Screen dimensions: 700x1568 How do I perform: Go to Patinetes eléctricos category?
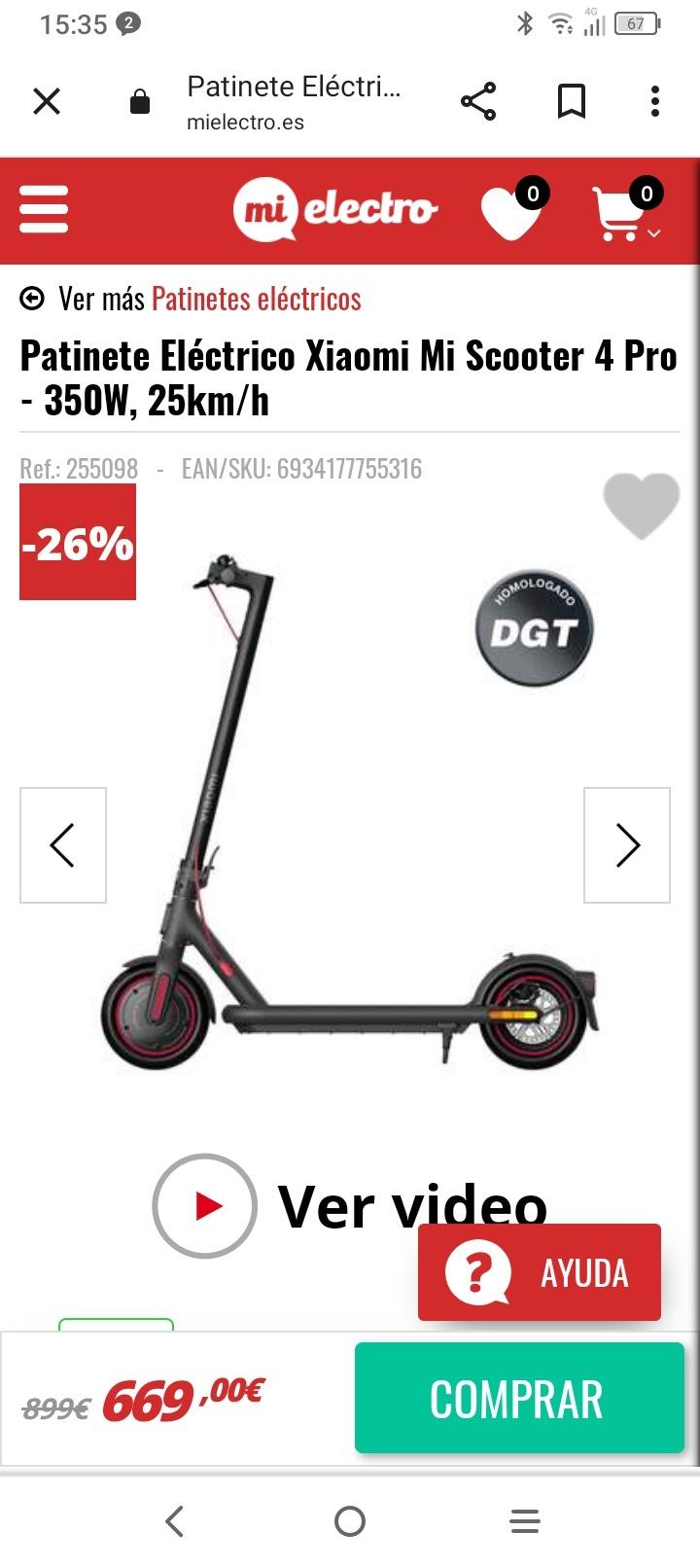(256, 299)
